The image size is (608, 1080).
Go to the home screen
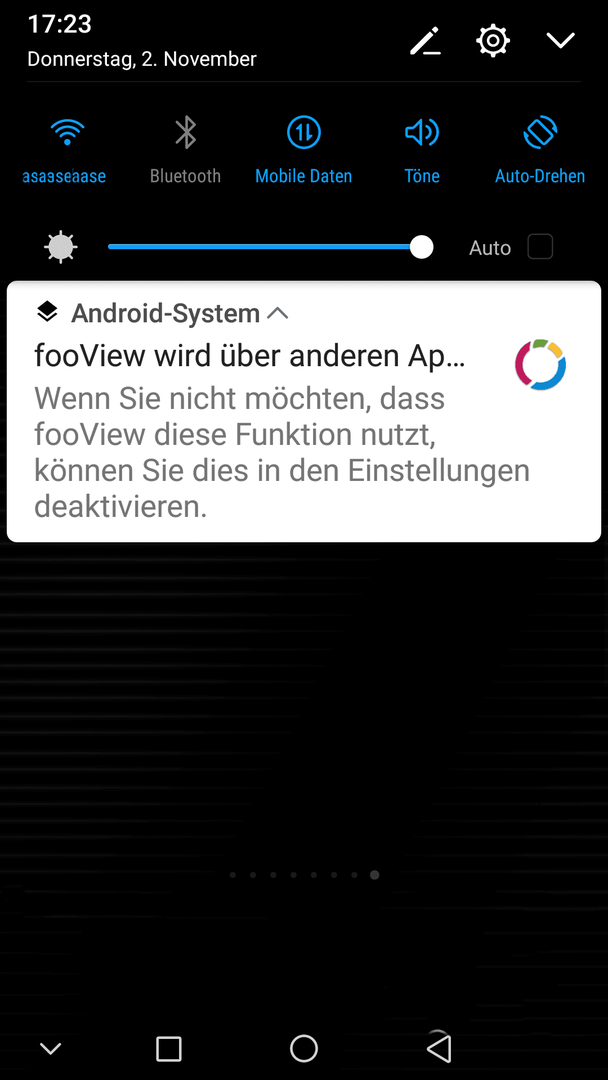pyautogui.click(x=303, y=1048)
